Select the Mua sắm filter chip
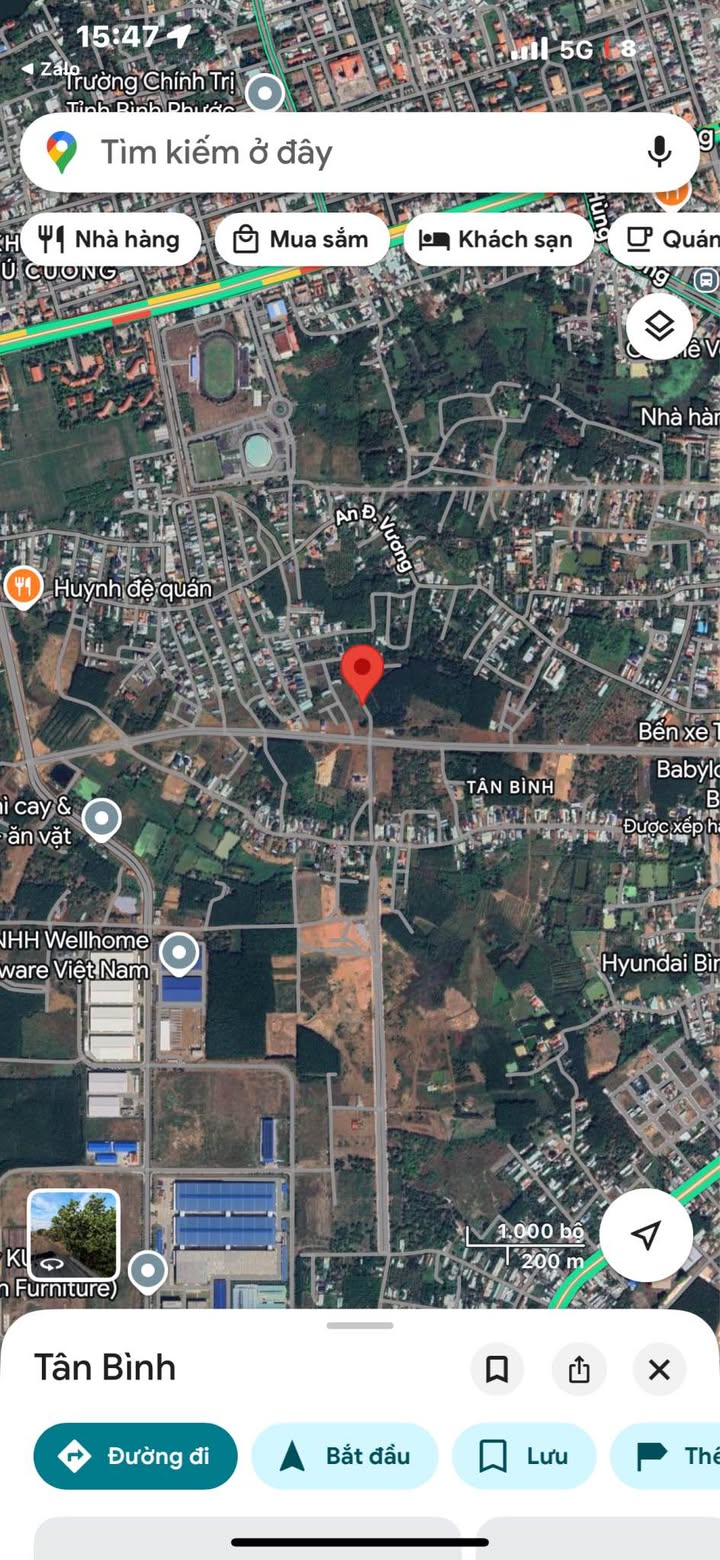 coord(302,239)
